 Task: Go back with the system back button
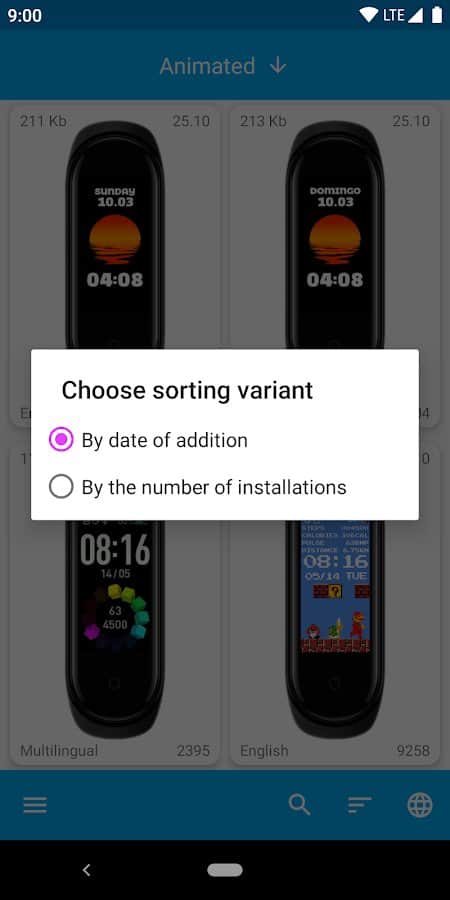pos(87,870)
